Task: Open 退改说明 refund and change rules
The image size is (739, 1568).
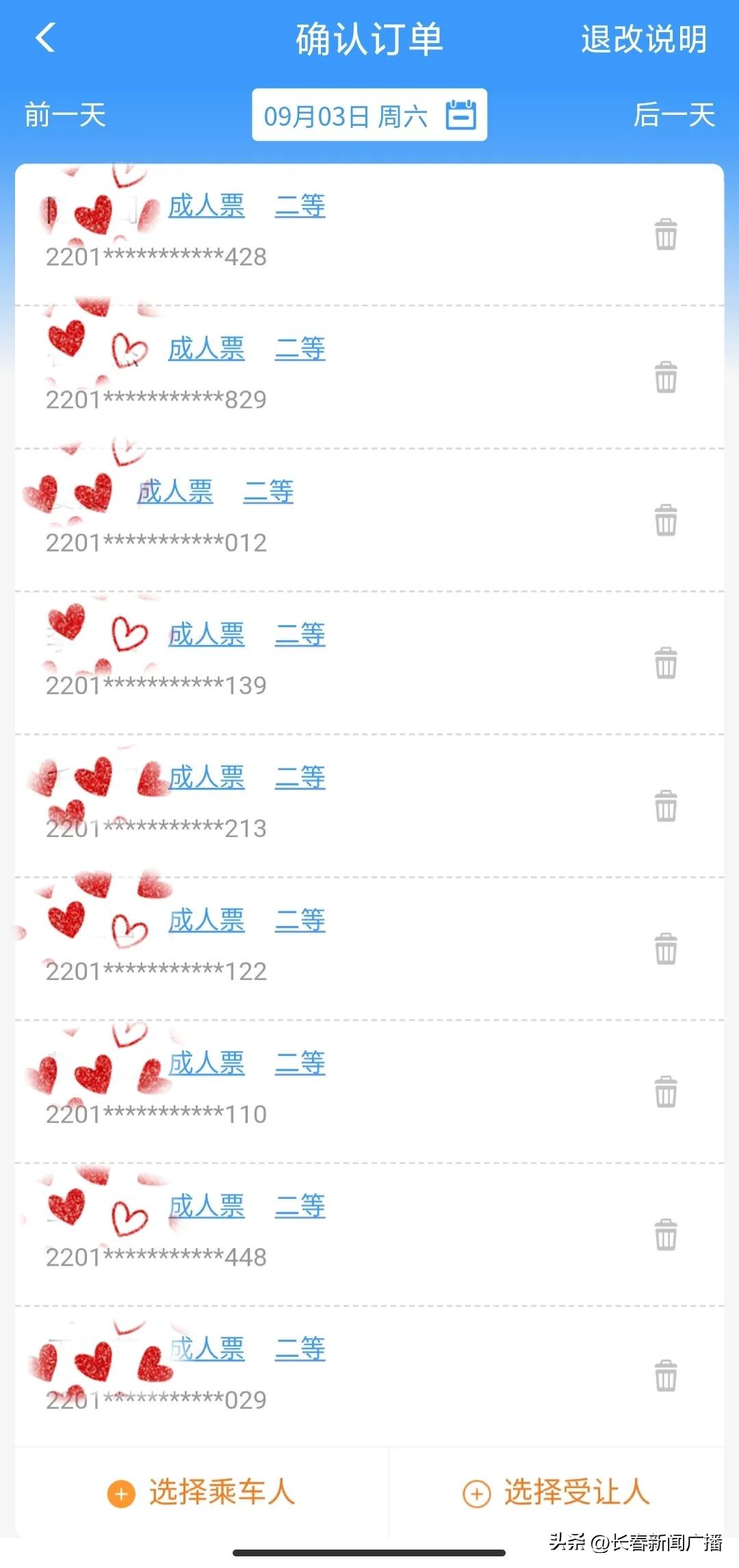Action: (643, 40)
